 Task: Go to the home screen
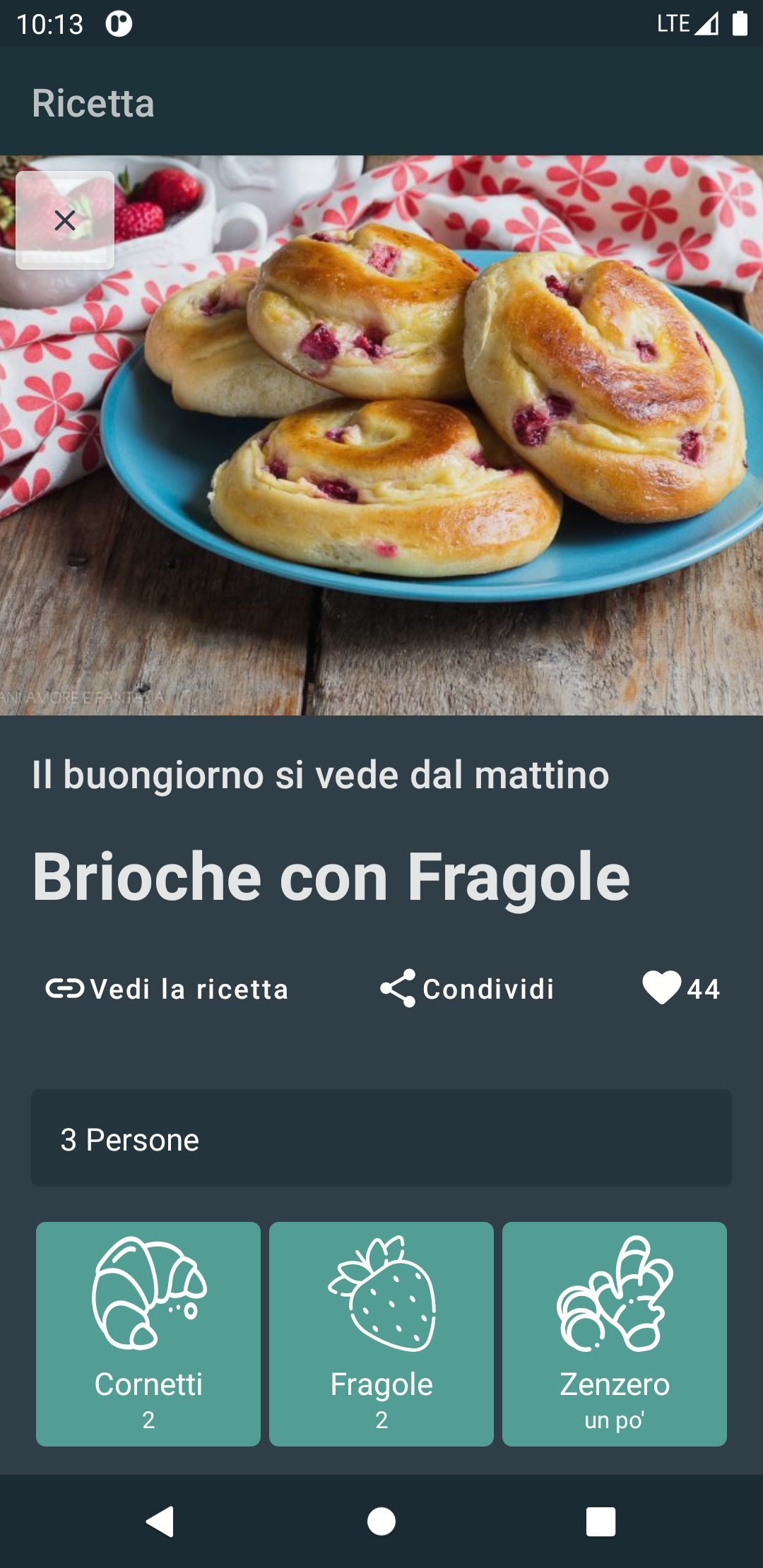coord(381,1521)
